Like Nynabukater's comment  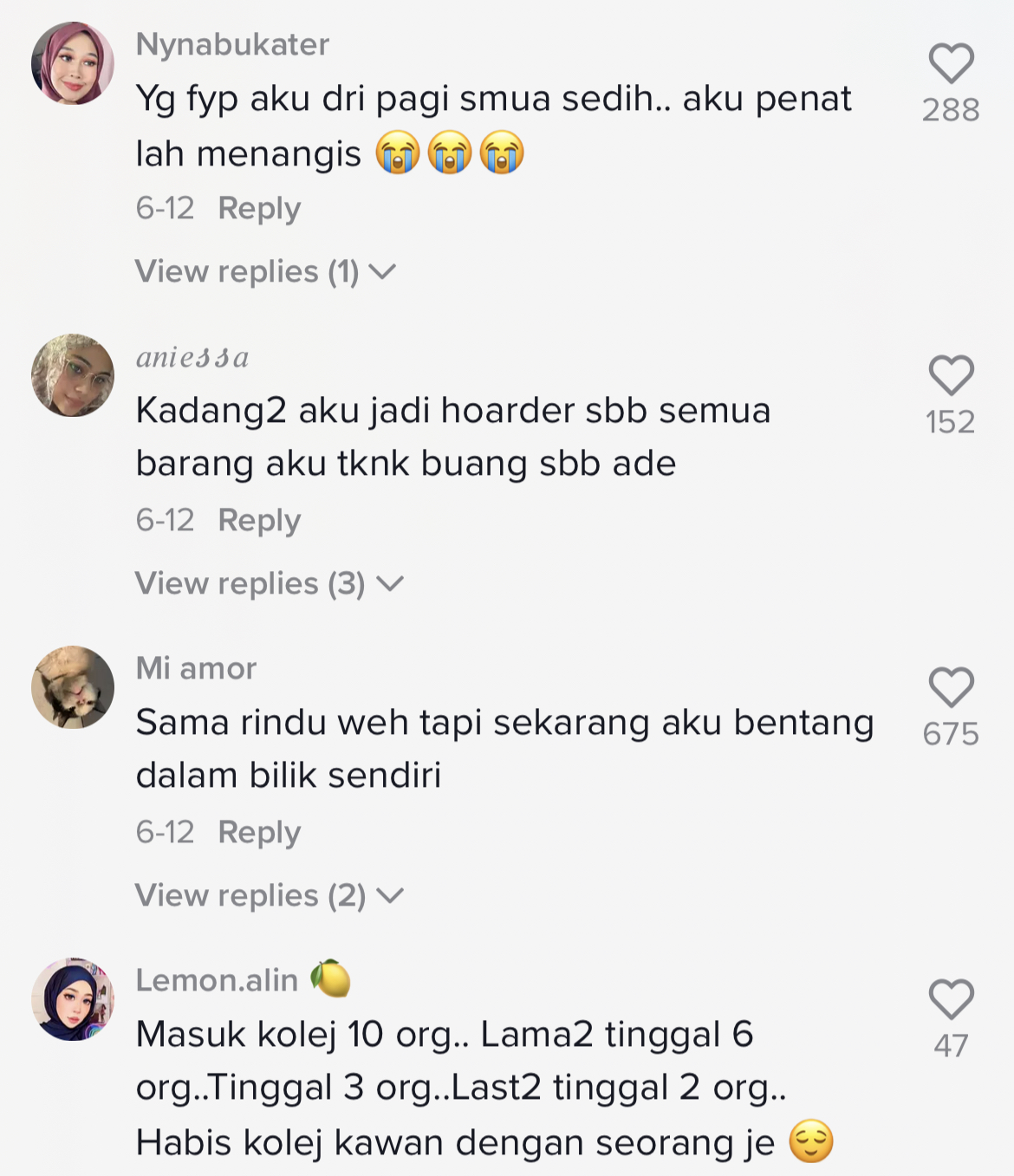(951, 63)
